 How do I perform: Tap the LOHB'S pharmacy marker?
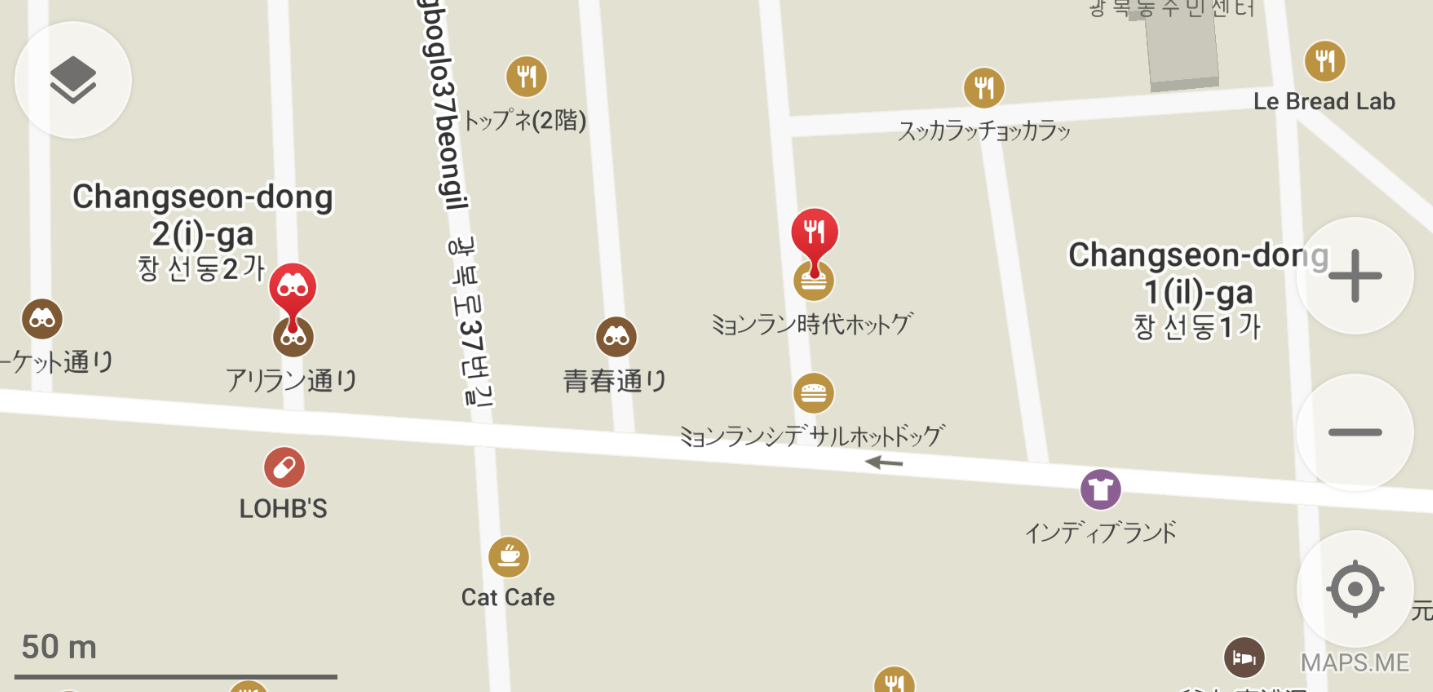pos(284,467)
